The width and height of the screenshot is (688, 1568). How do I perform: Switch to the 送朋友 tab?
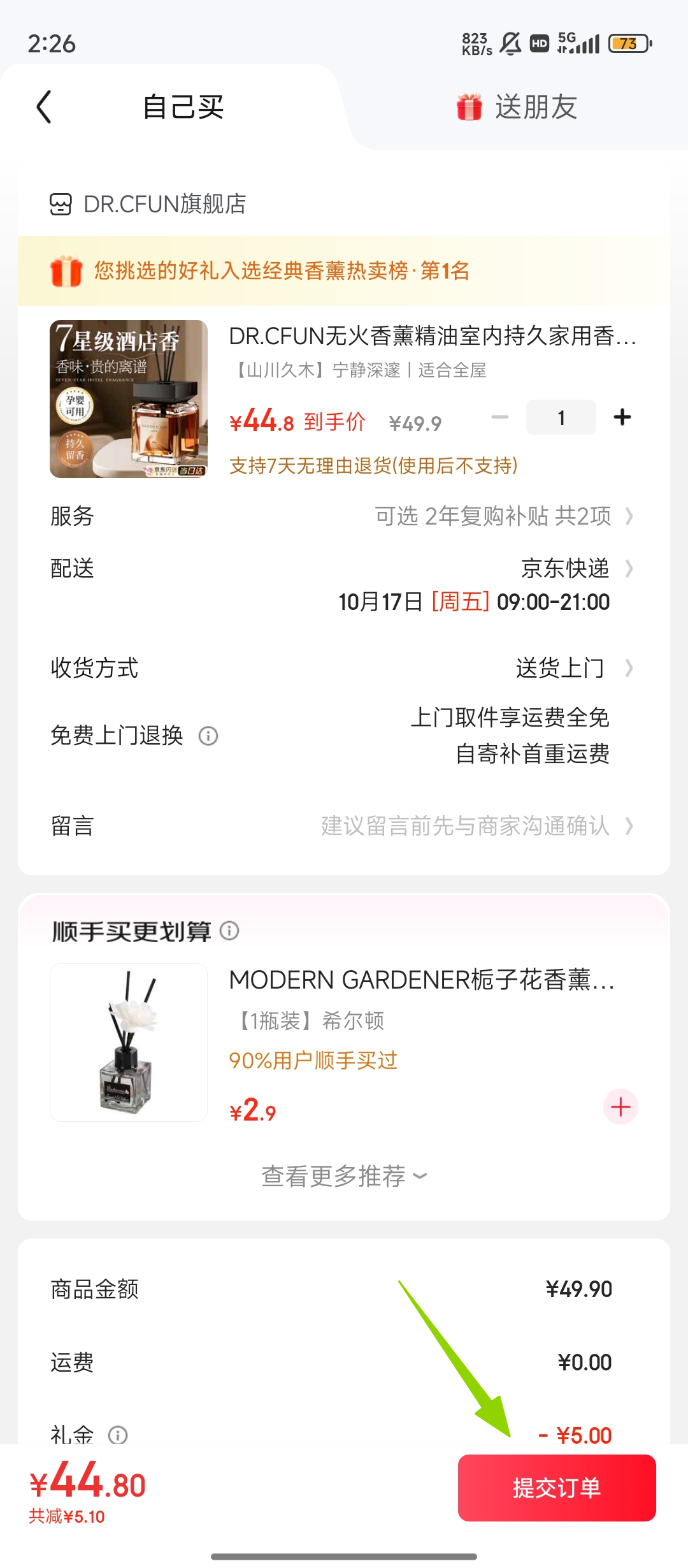(x=517, y=106)
